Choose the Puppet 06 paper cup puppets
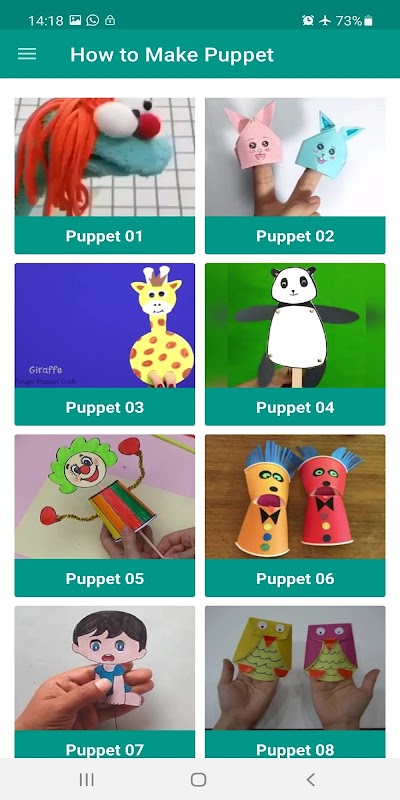 point(295,515)
